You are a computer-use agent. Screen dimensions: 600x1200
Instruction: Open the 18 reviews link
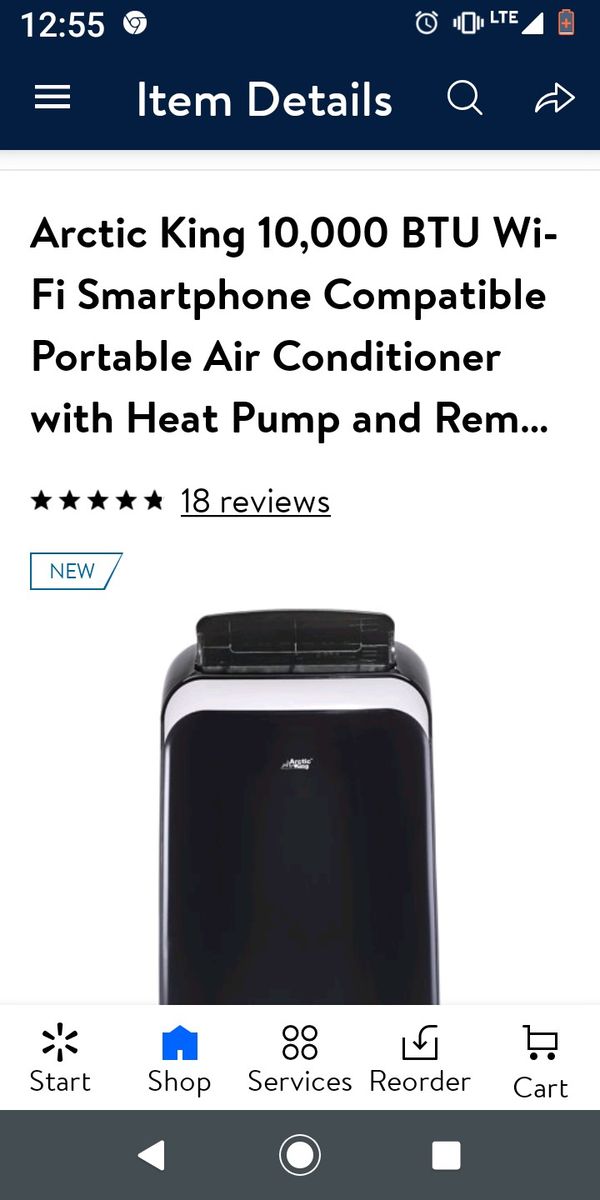255,501
